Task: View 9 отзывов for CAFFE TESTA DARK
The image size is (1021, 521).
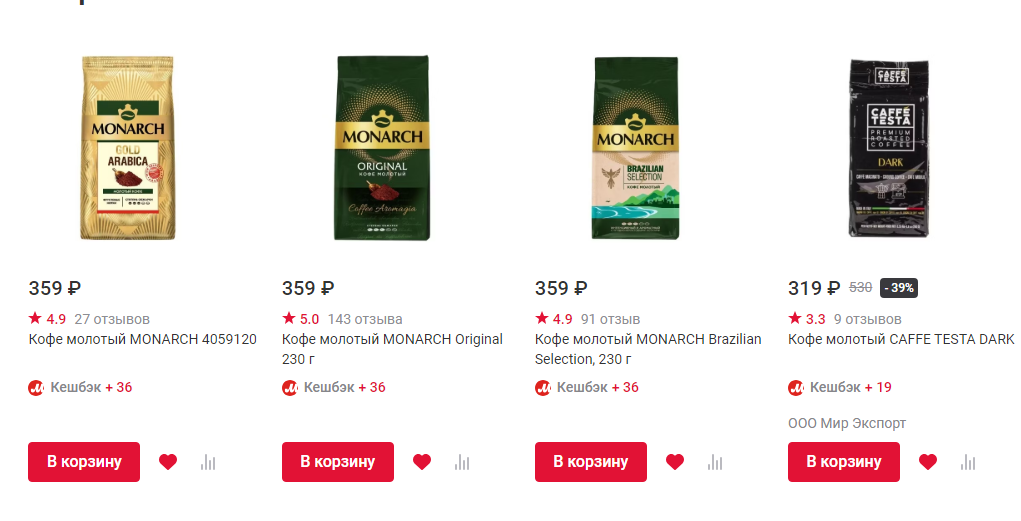Action: 867,319
